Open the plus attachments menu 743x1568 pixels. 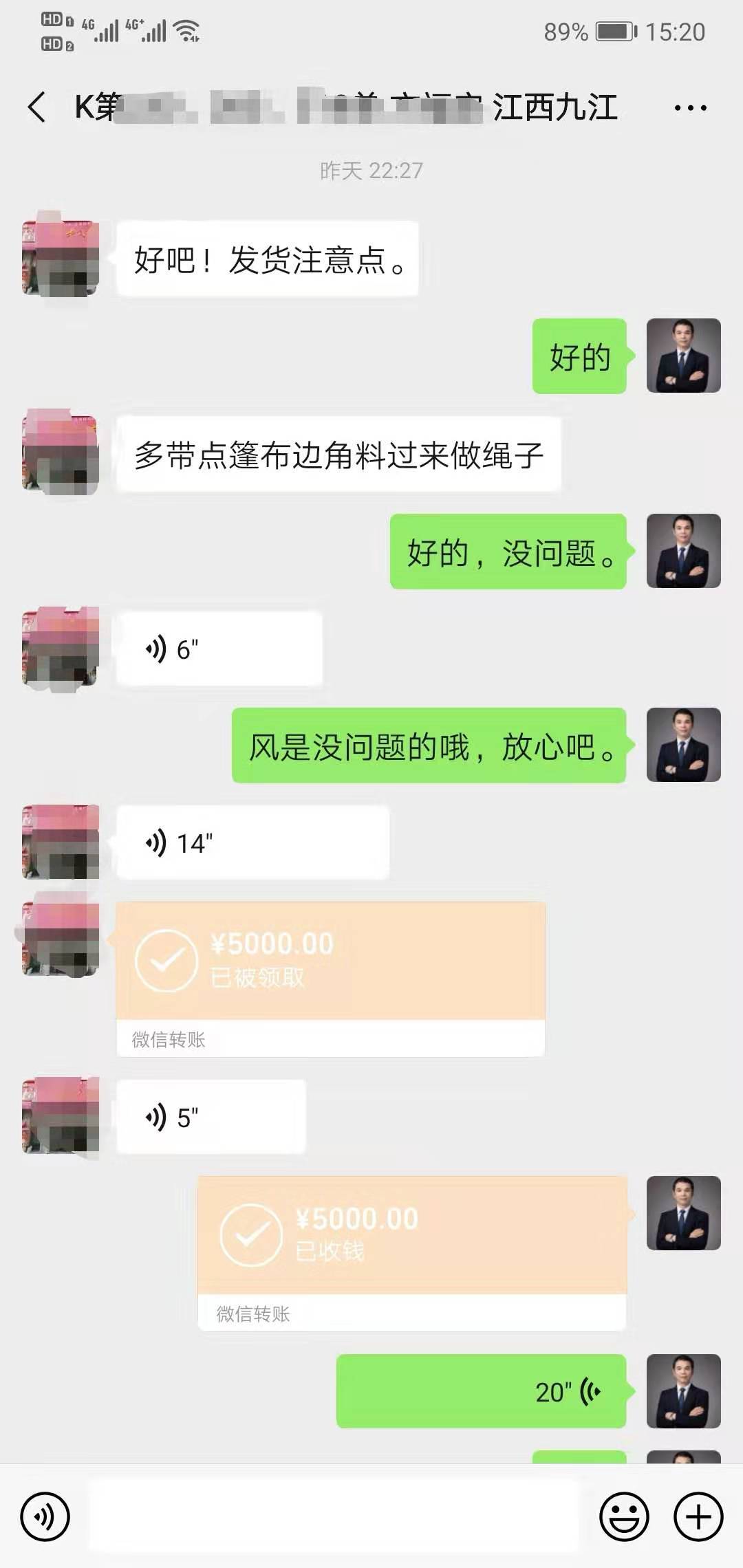click(698, 1516)
